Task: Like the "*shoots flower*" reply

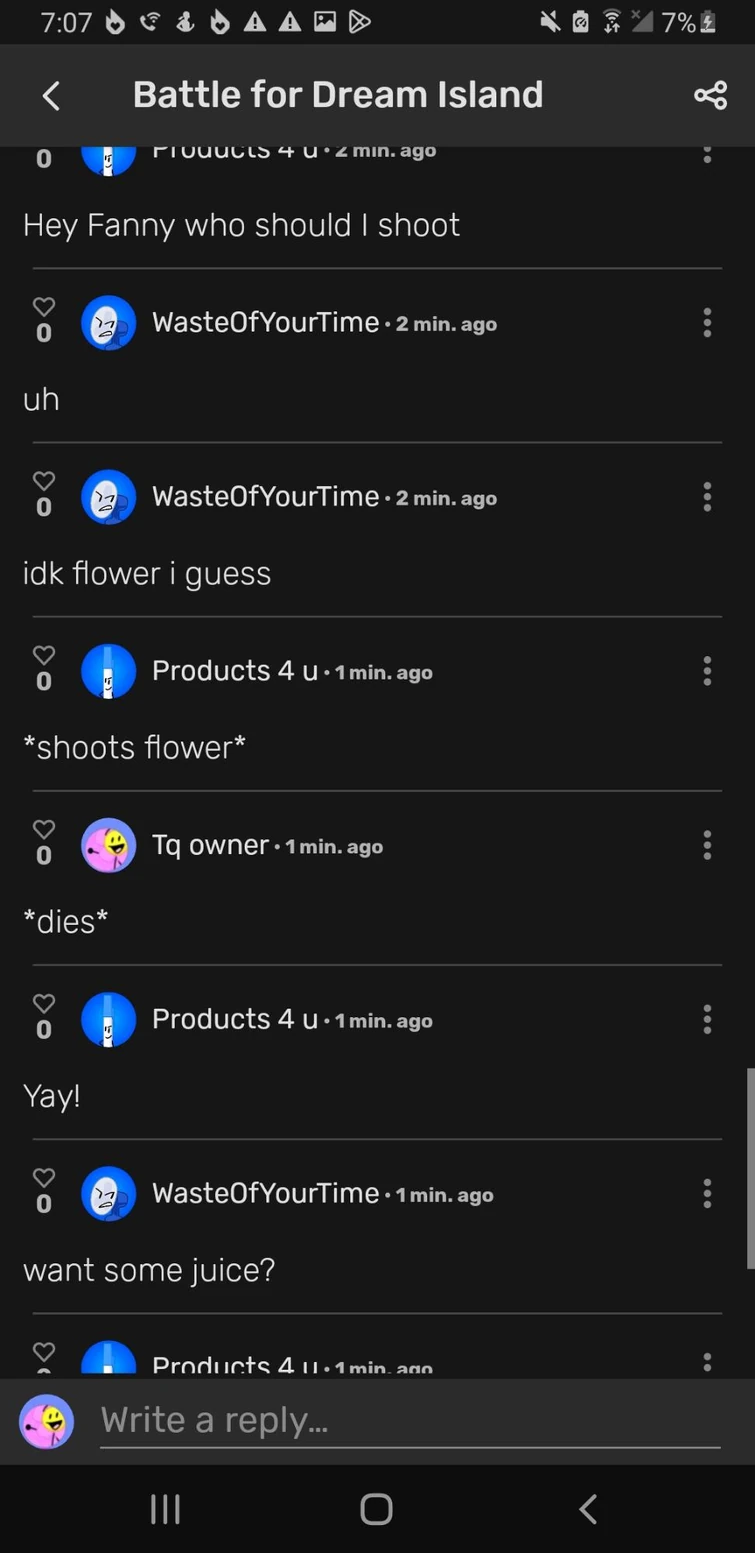Action: point(44,655)
